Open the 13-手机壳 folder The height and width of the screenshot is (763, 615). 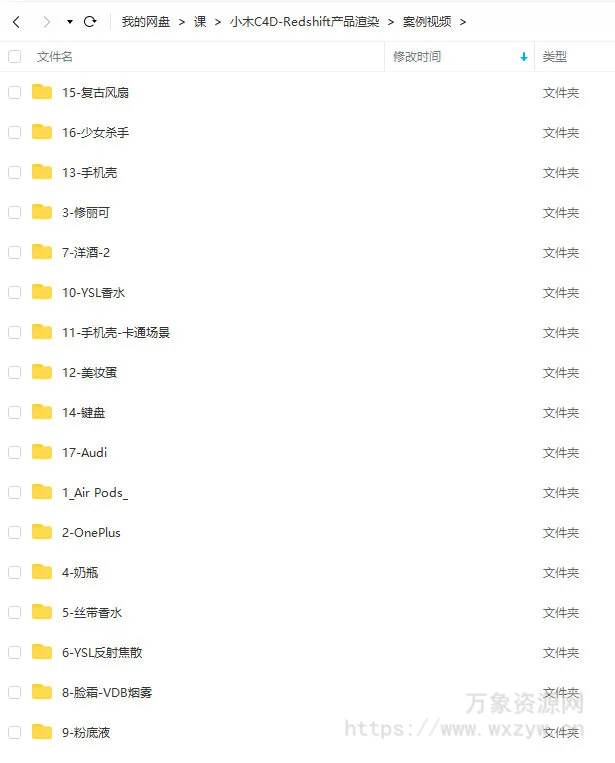click(89, 173)
